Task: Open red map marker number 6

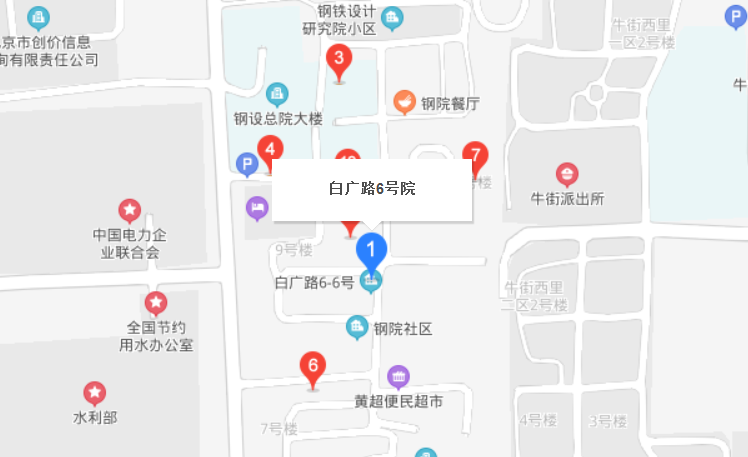Action: [313, 367]
